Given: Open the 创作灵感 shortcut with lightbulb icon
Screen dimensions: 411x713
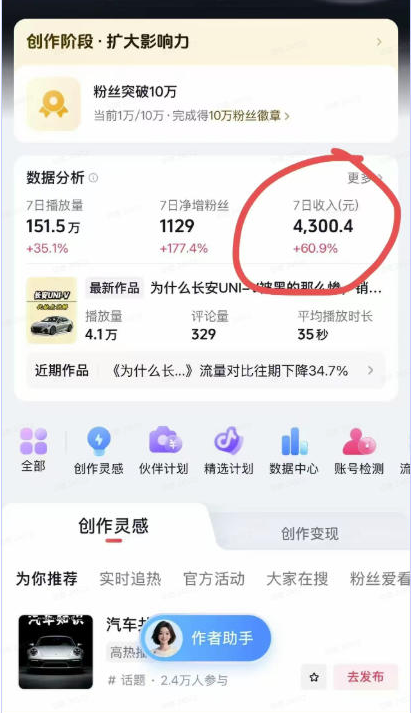Looking at the screenshot, I should point(99,450).
